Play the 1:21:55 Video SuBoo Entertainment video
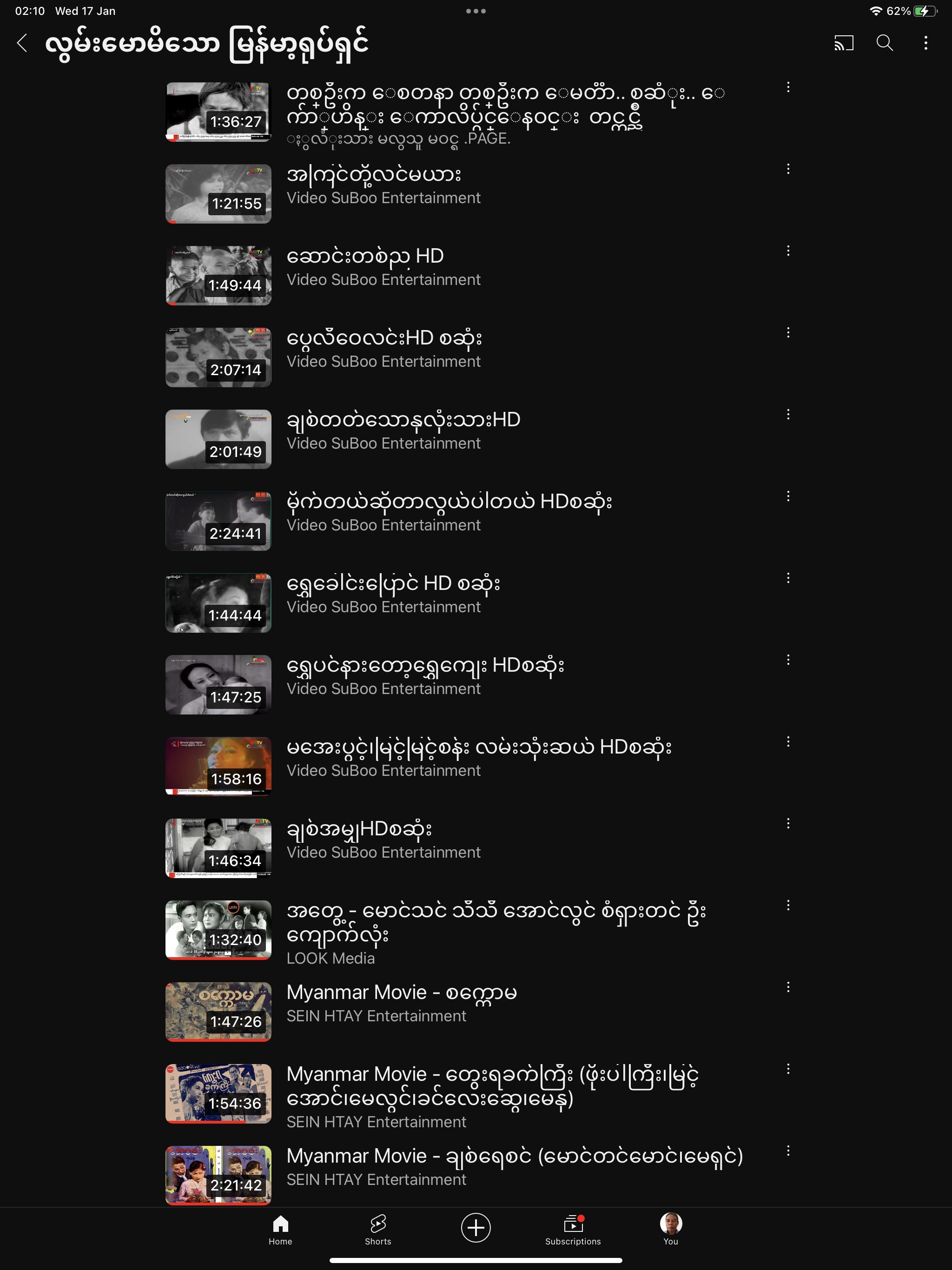This screenshot has width=952, height=1270. 218,194
